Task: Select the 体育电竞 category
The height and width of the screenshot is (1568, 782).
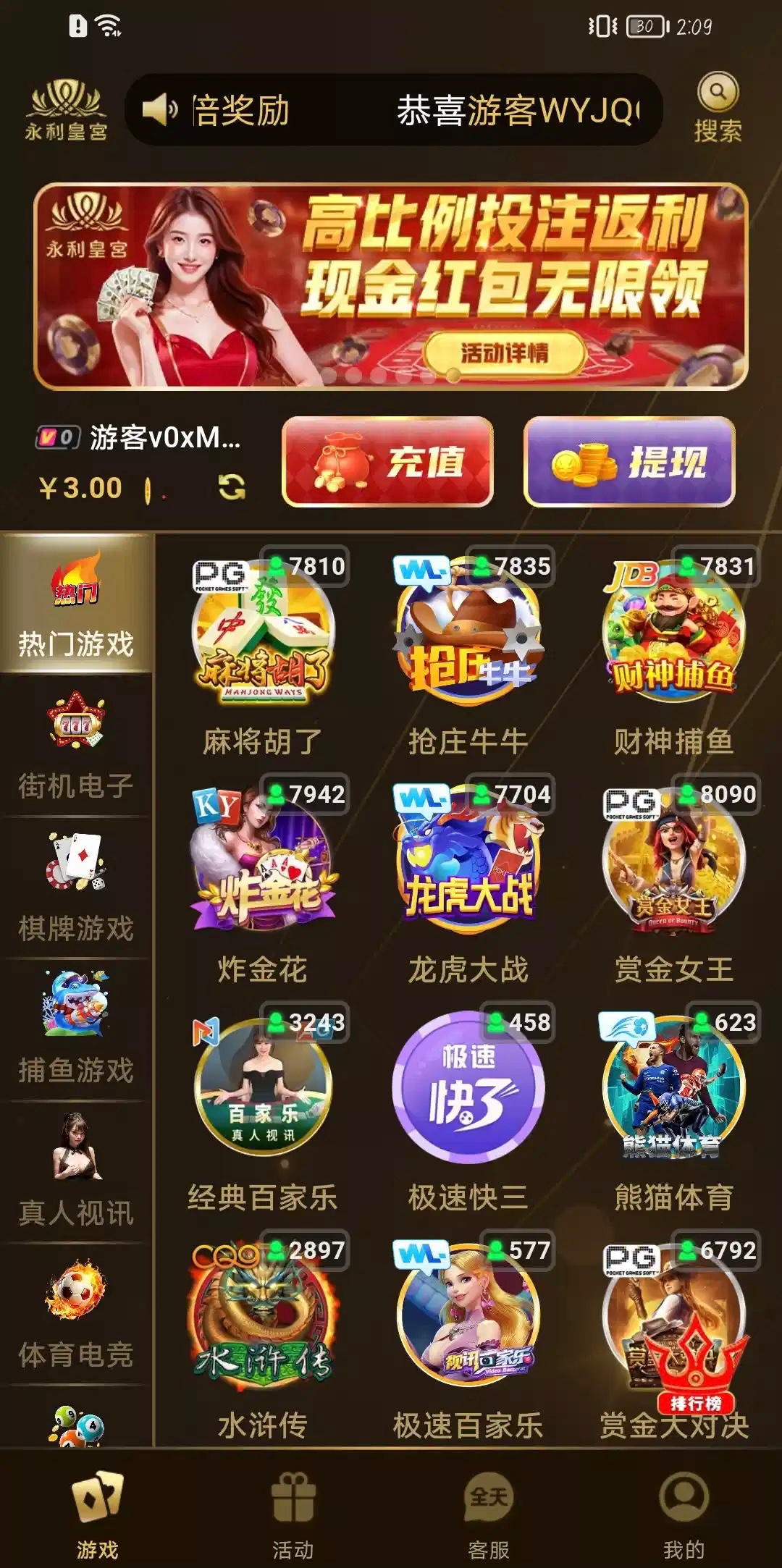Action: click(x=76, y=1315)
